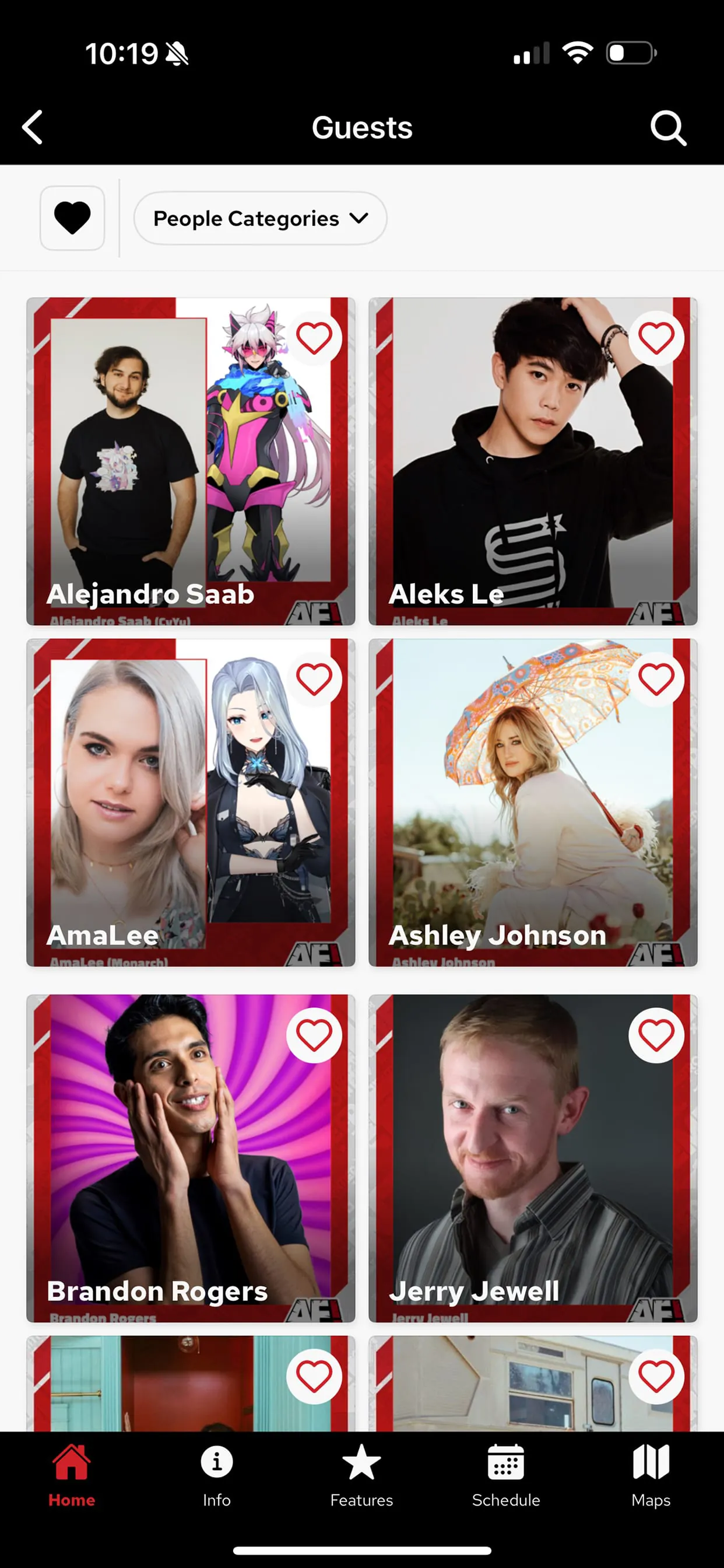Favorite AmaLee with the heart icon

click(314, 678)
